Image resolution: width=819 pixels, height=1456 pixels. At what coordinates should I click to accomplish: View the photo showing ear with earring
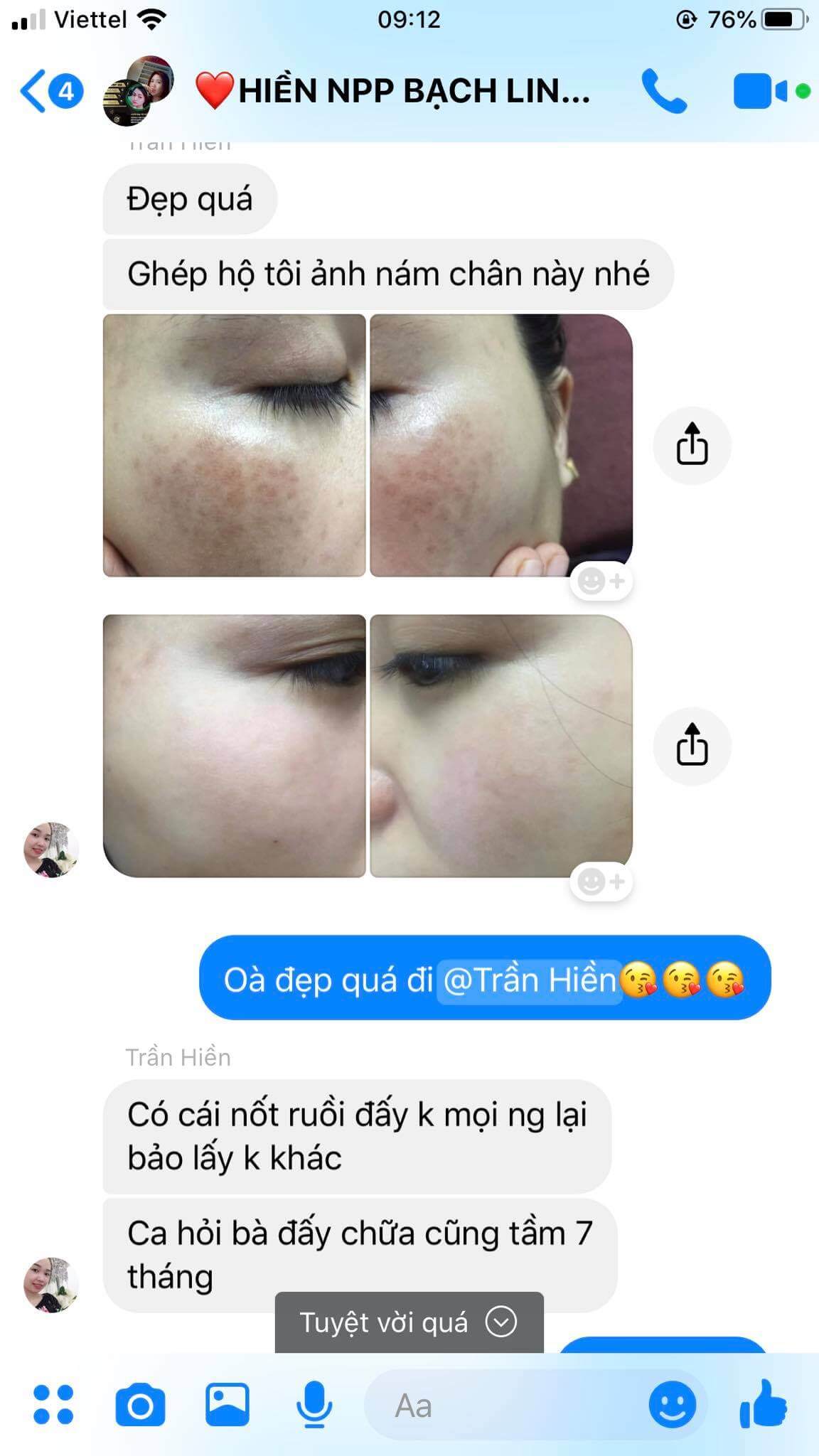tap(501, 446)
